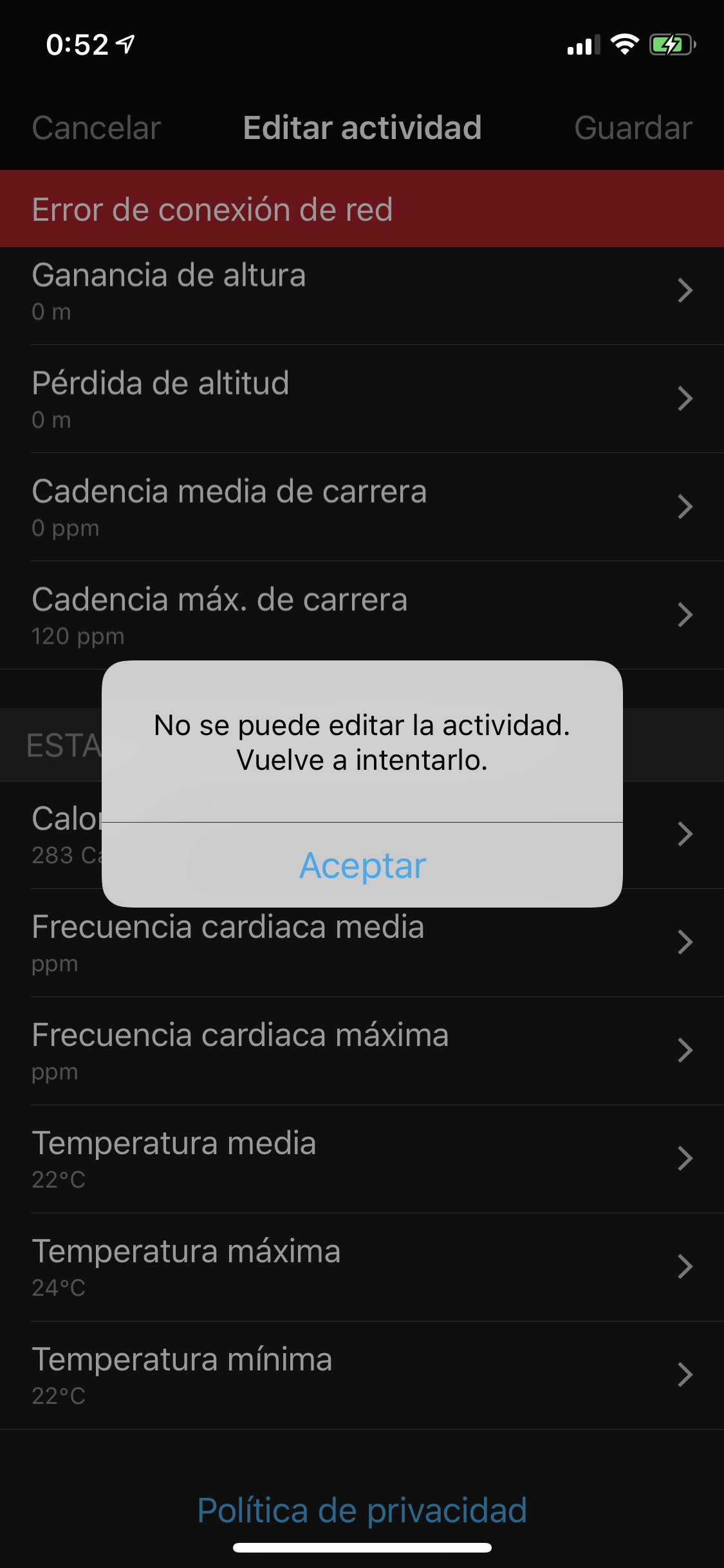The width and height of the screenshot is (724, 1568).
Task: Open Frecuencia cardiaca media setting
Action: (362, 943)
